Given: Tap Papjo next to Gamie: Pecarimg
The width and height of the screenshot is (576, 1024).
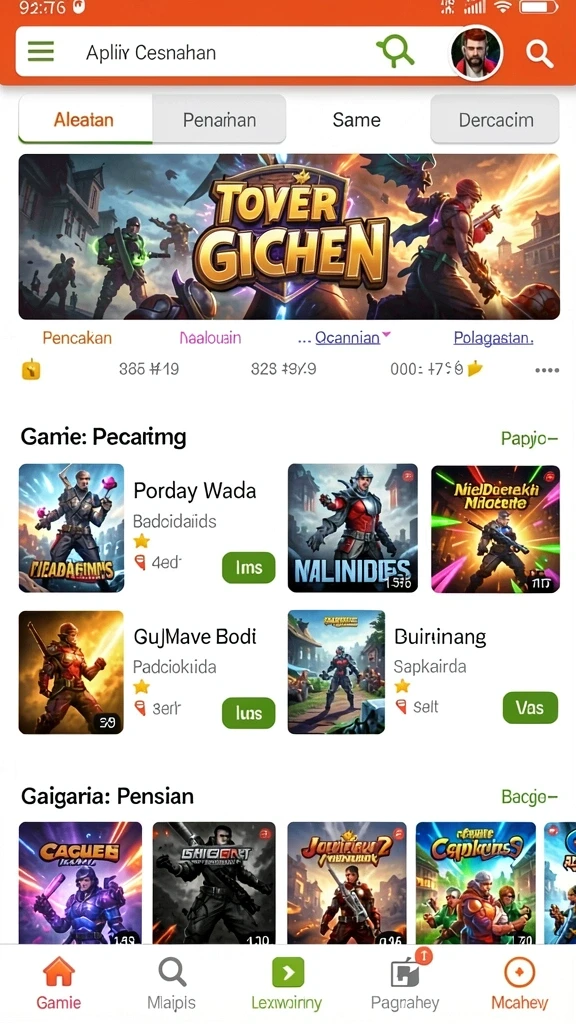Looking at the screenshot, I should pos(529,438).
